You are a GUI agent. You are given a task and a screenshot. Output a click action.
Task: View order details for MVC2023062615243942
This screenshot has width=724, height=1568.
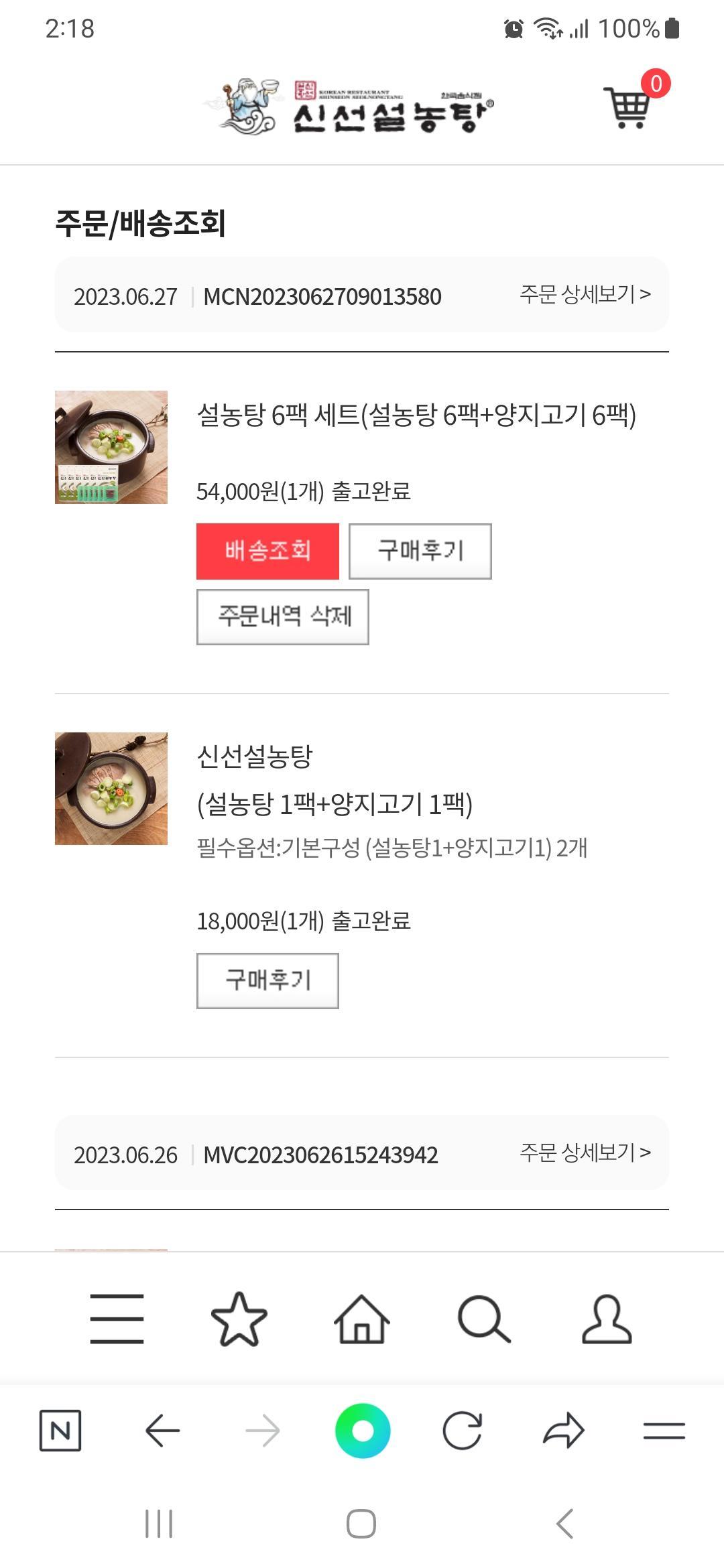pyautogui.click(x=585, y=1153)
